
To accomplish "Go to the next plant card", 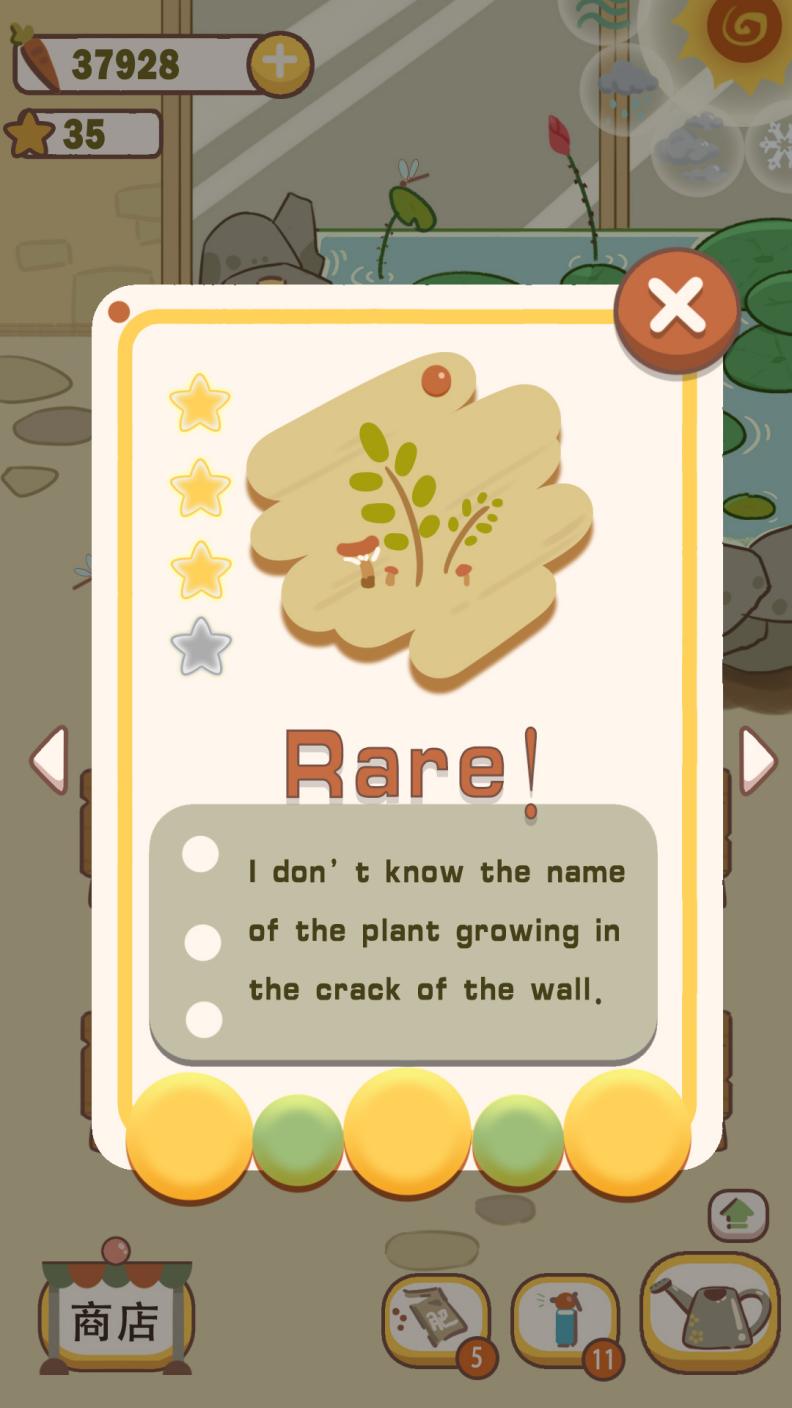I will point(757,760).
